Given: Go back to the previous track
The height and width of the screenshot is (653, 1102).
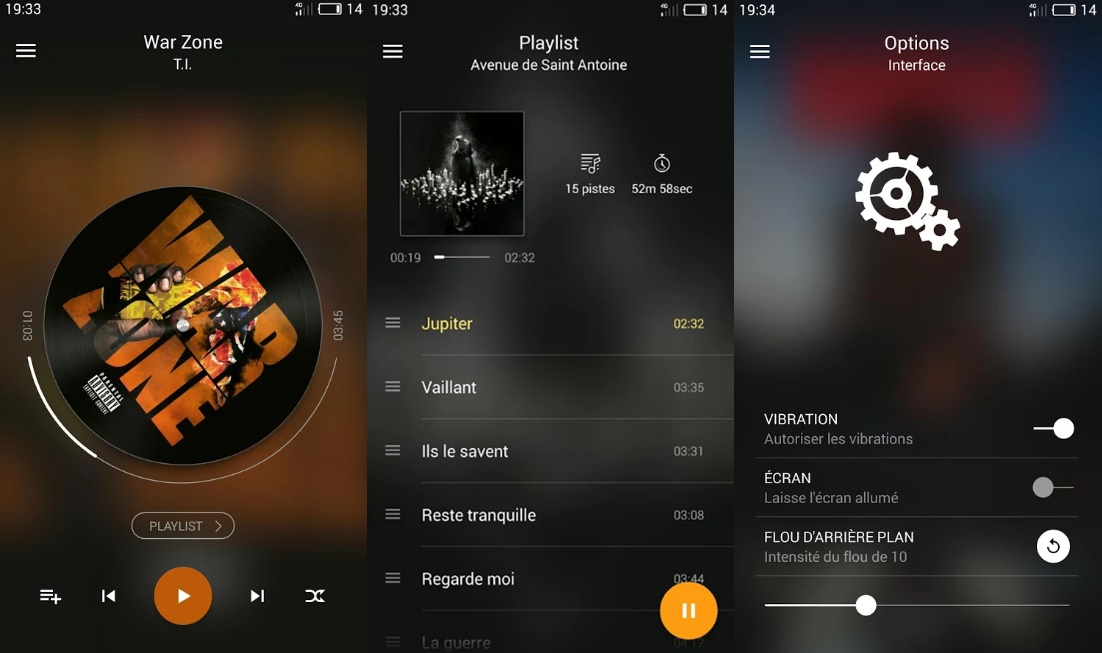Looking at the screenshot, I should pos(109,596).
